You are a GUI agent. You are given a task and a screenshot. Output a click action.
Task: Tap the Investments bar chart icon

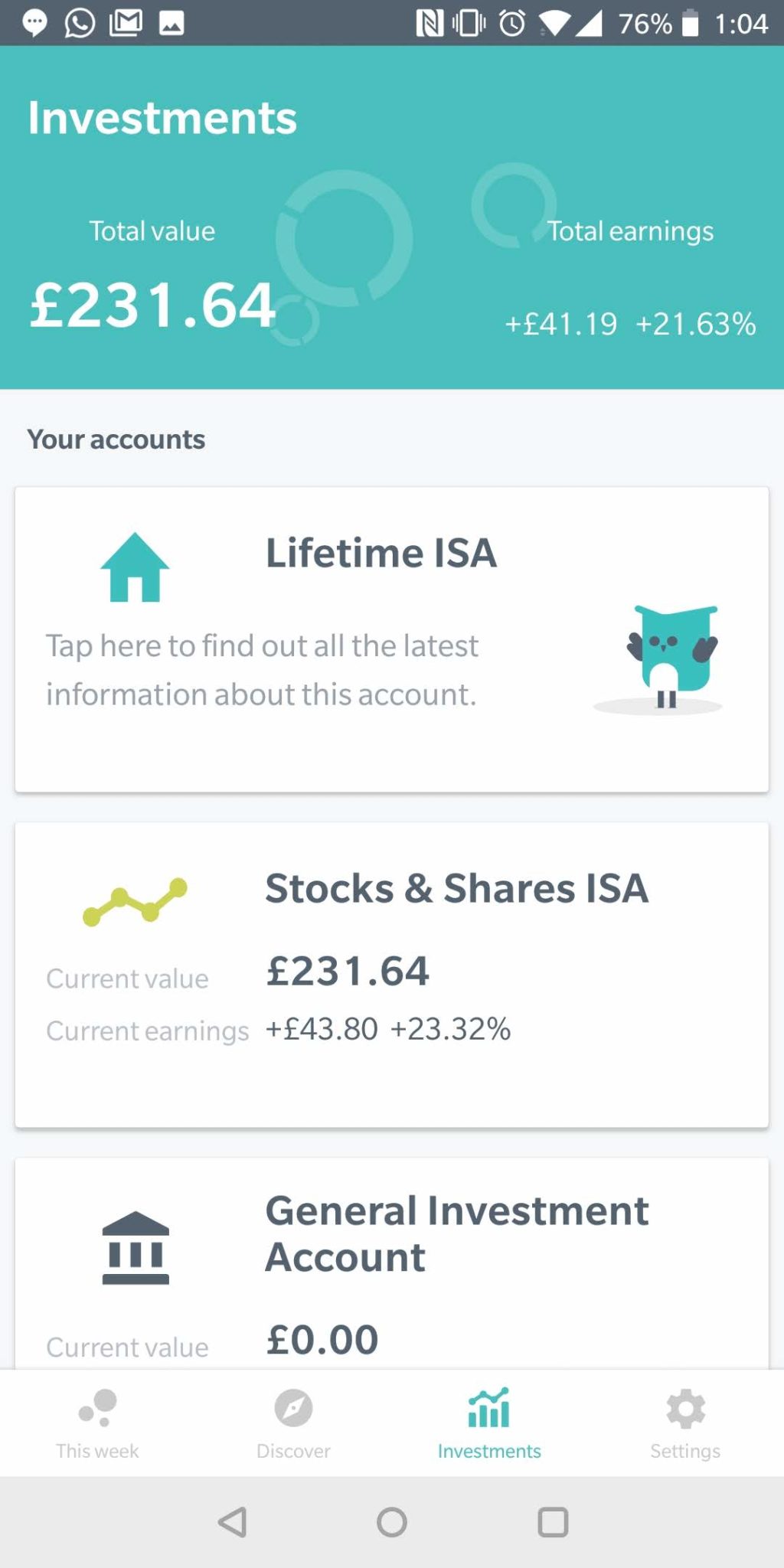(x=489, y=1407)
